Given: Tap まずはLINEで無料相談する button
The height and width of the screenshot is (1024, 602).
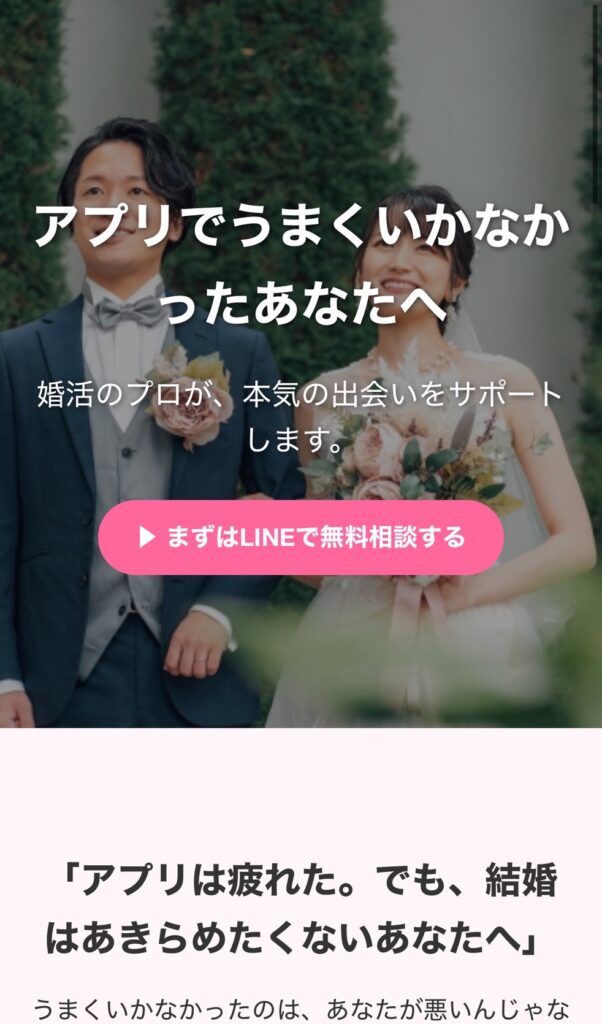Looking at the screenshot, I should coord(301,538).
